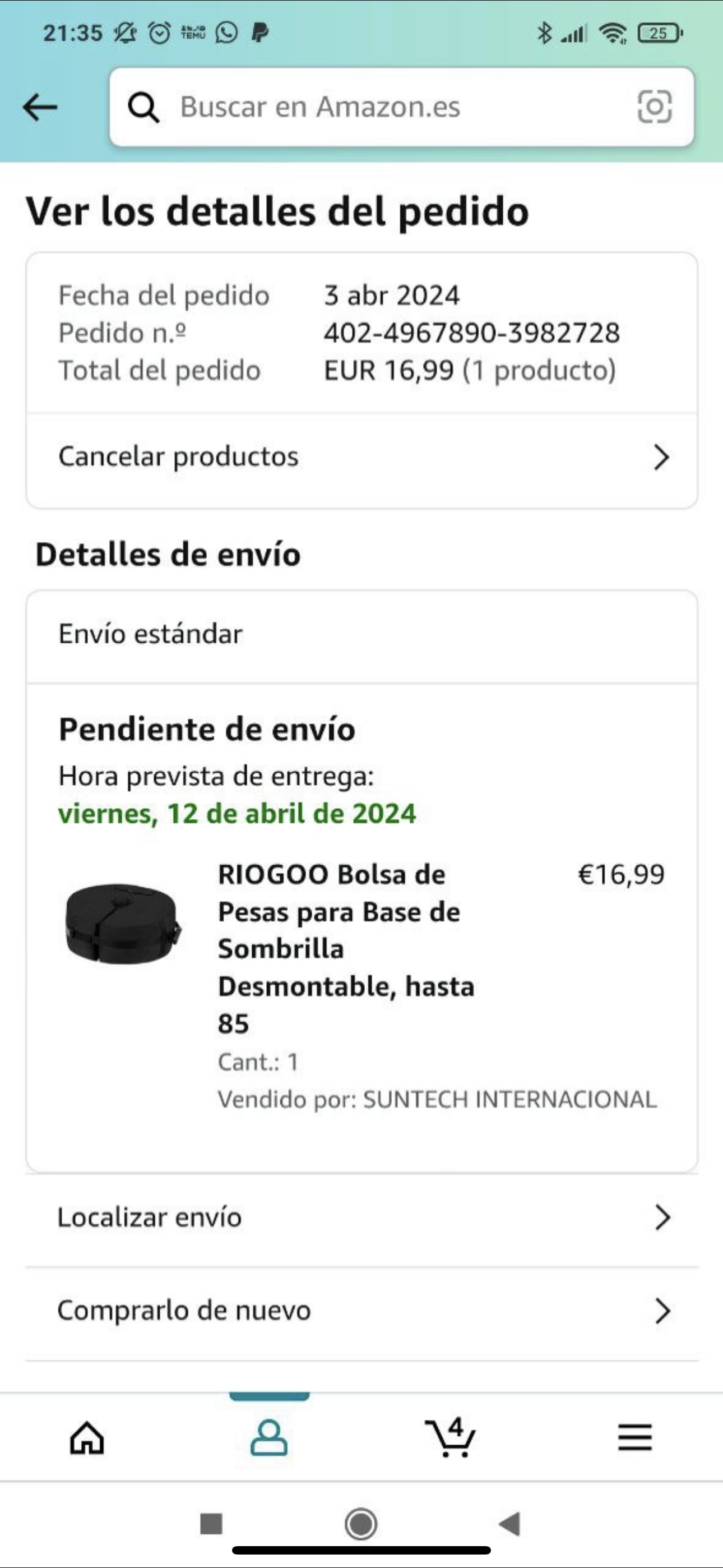This screenshot has width=723, height=1568.
Task: Open the account profile tab
Action: [269, 1438]
